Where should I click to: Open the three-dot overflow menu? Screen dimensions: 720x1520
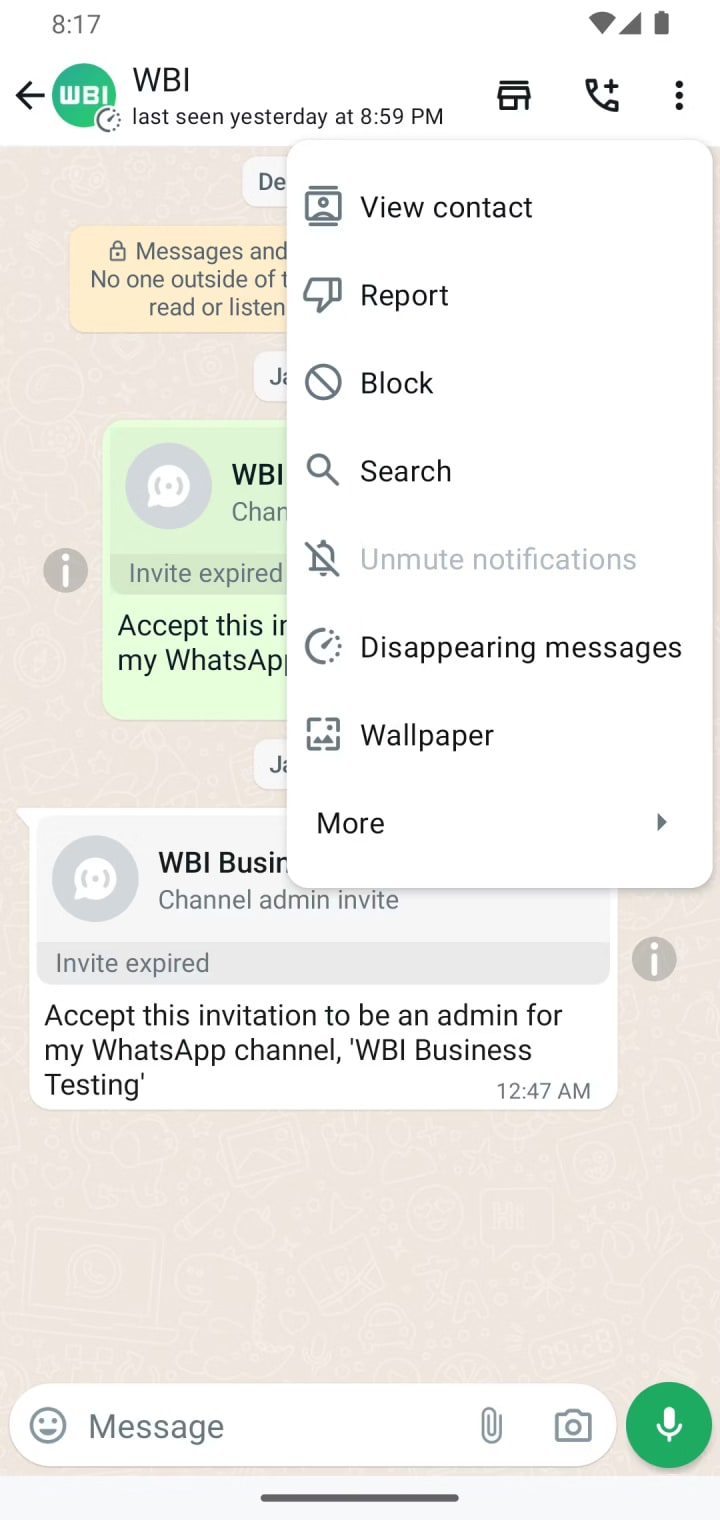coord(679,95)
